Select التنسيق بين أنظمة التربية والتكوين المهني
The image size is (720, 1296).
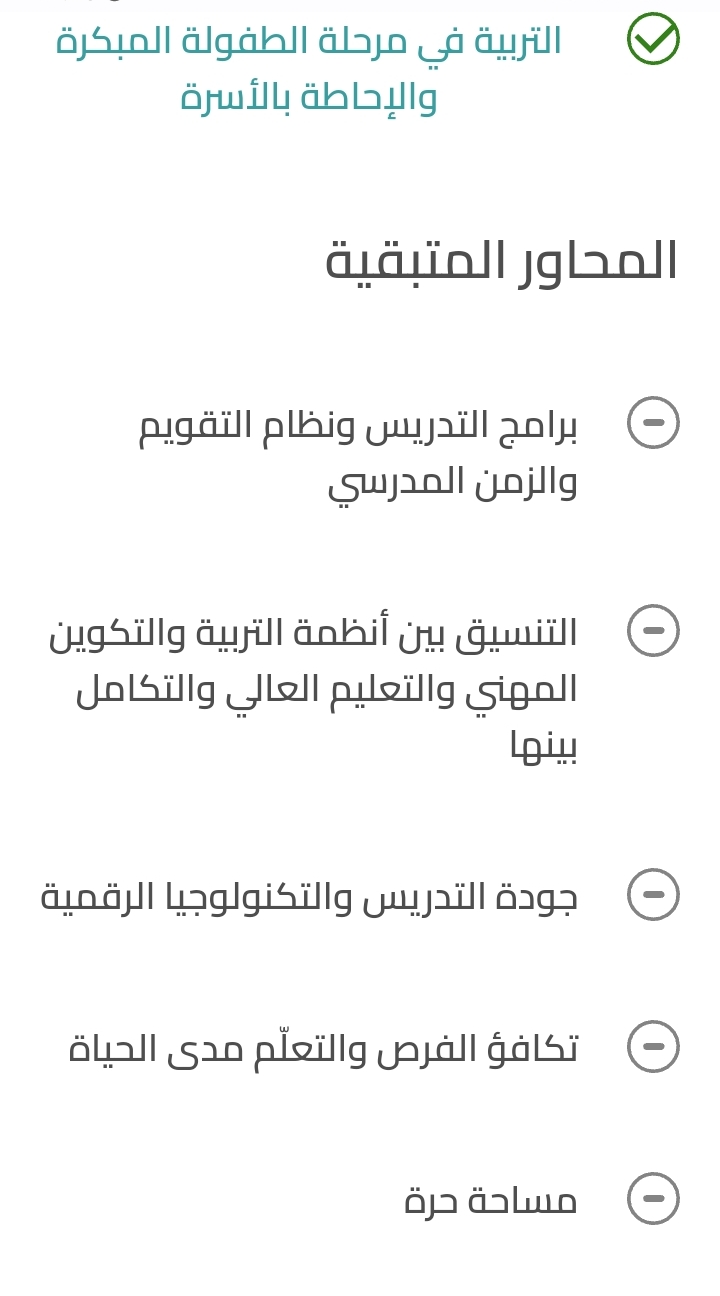(313, 690)
